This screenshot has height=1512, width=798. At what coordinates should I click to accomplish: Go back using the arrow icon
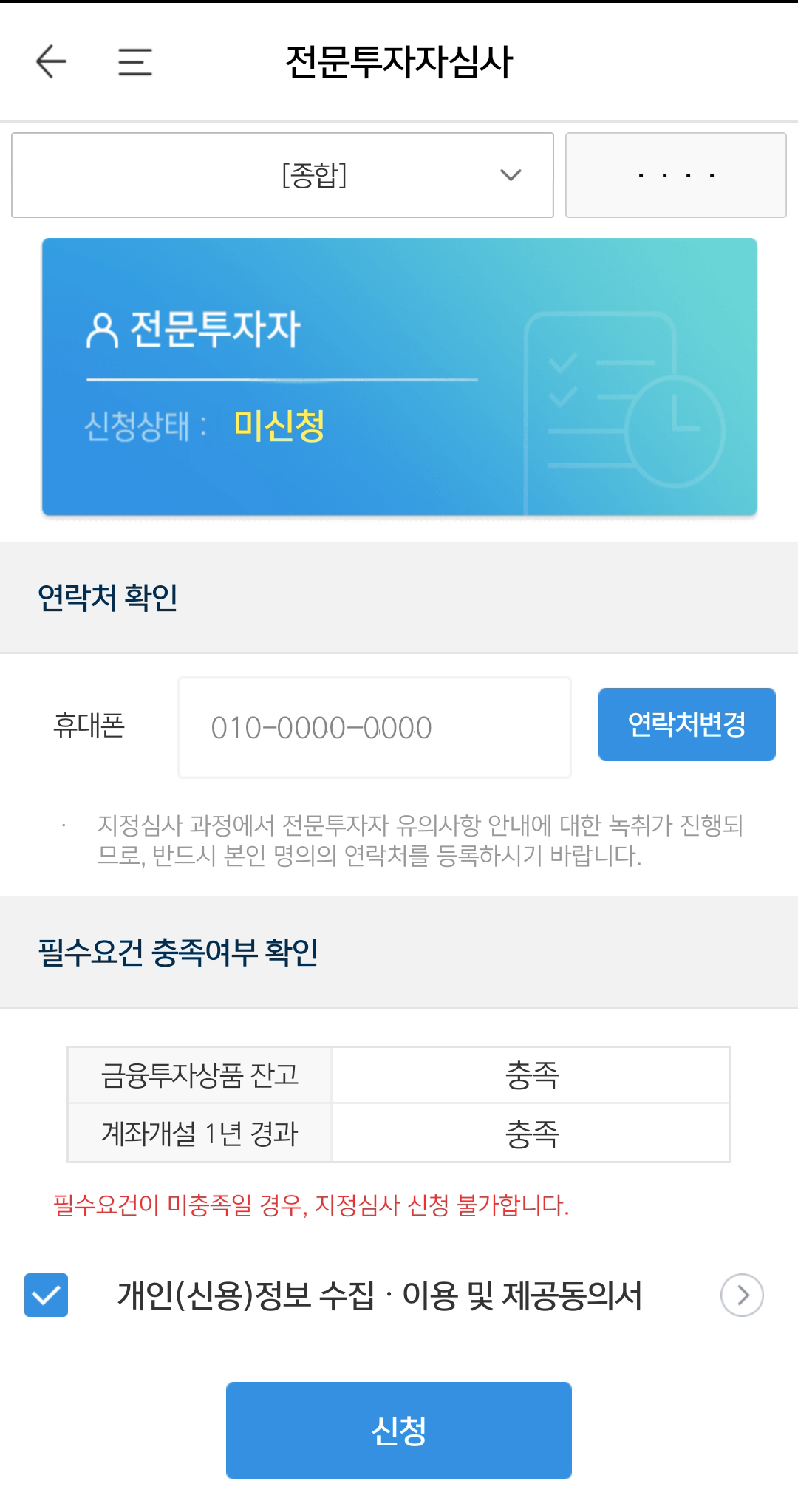coord(51,61)
